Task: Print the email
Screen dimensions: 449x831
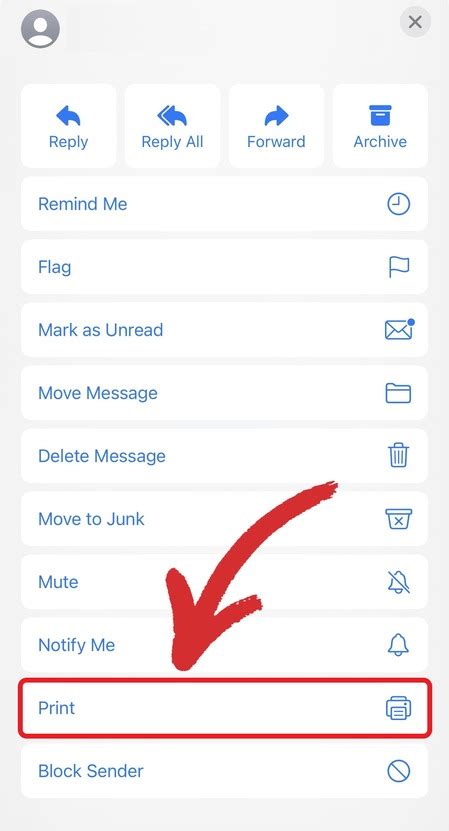Action: [x=224, y=708]
